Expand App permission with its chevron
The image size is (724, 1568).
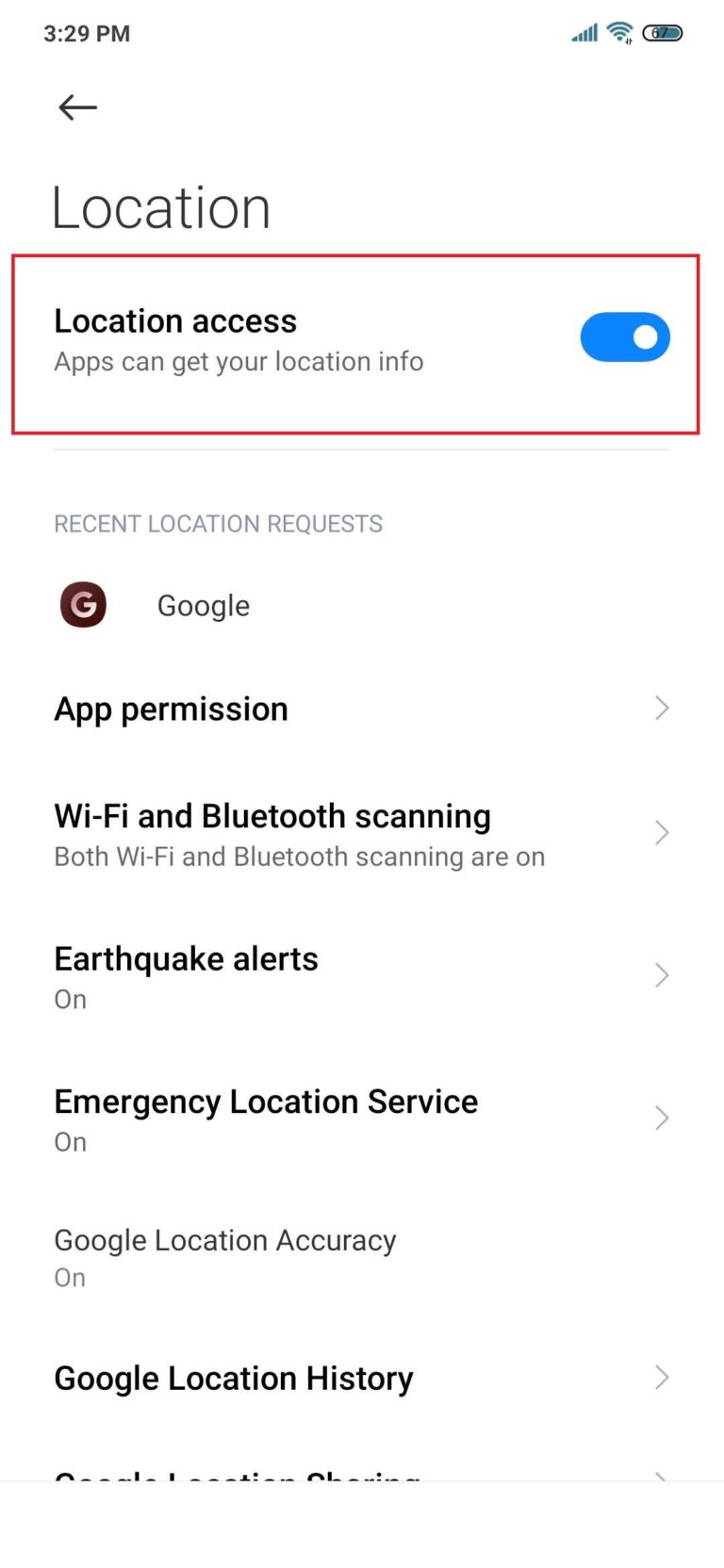pos(661,708)
